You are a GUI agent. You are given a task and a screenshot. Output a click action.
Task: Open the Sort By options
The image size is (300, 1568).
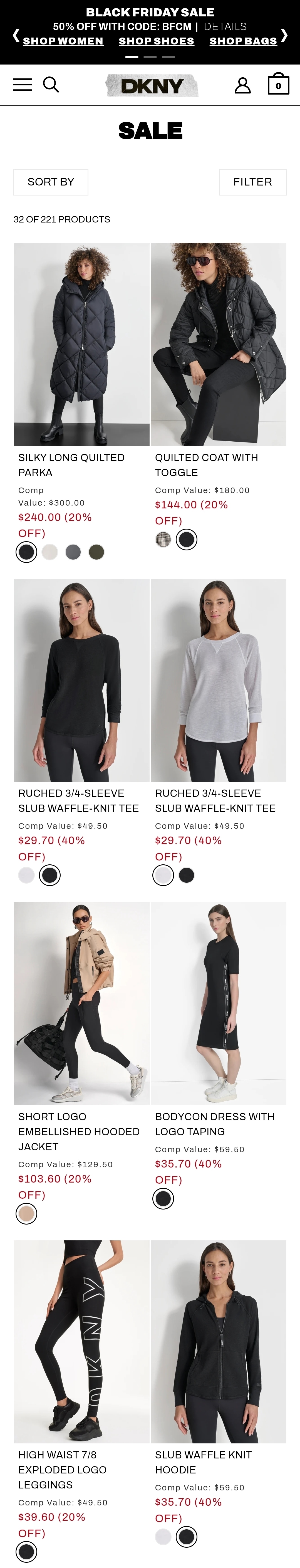[51, 182]
